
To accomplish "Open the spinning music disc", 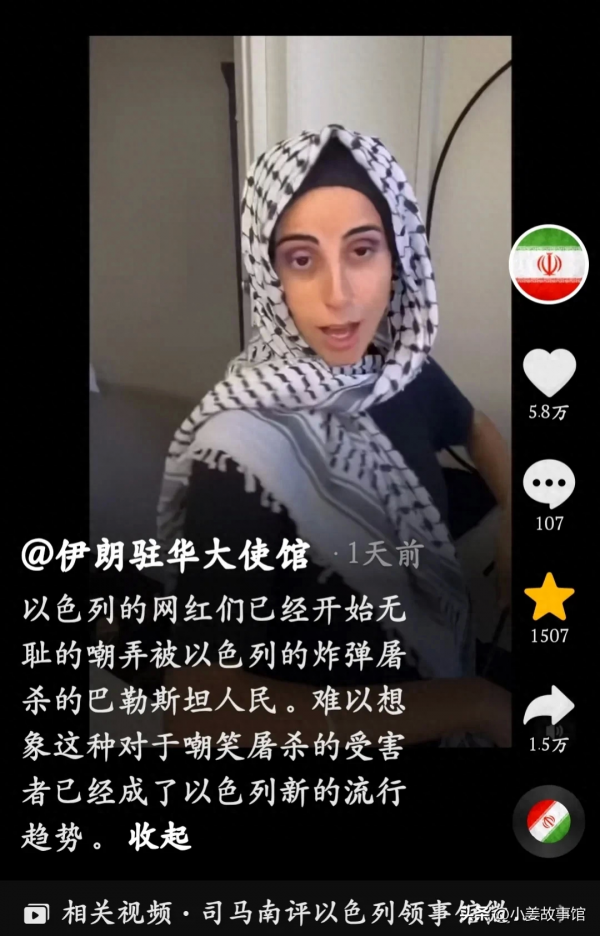I will click(x=548, y=820).
